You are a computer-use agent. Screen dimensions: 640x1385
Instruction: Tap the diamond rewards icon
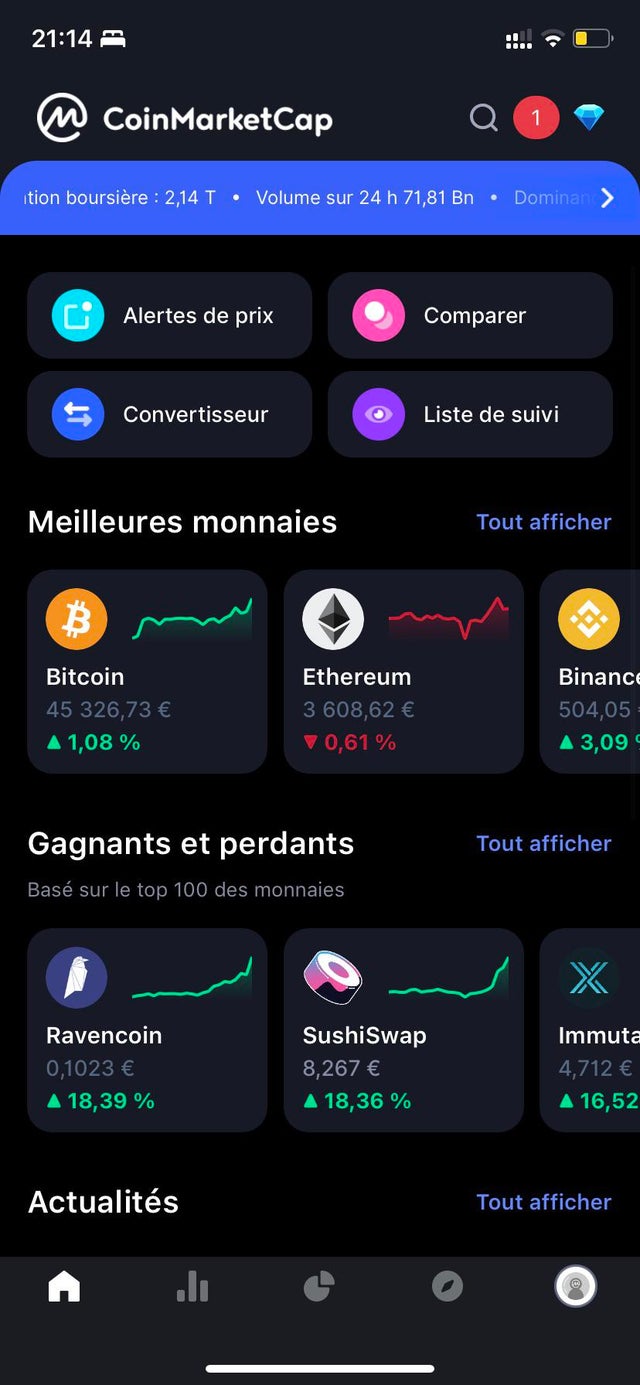pyautogui.click(x=589, y=119)
